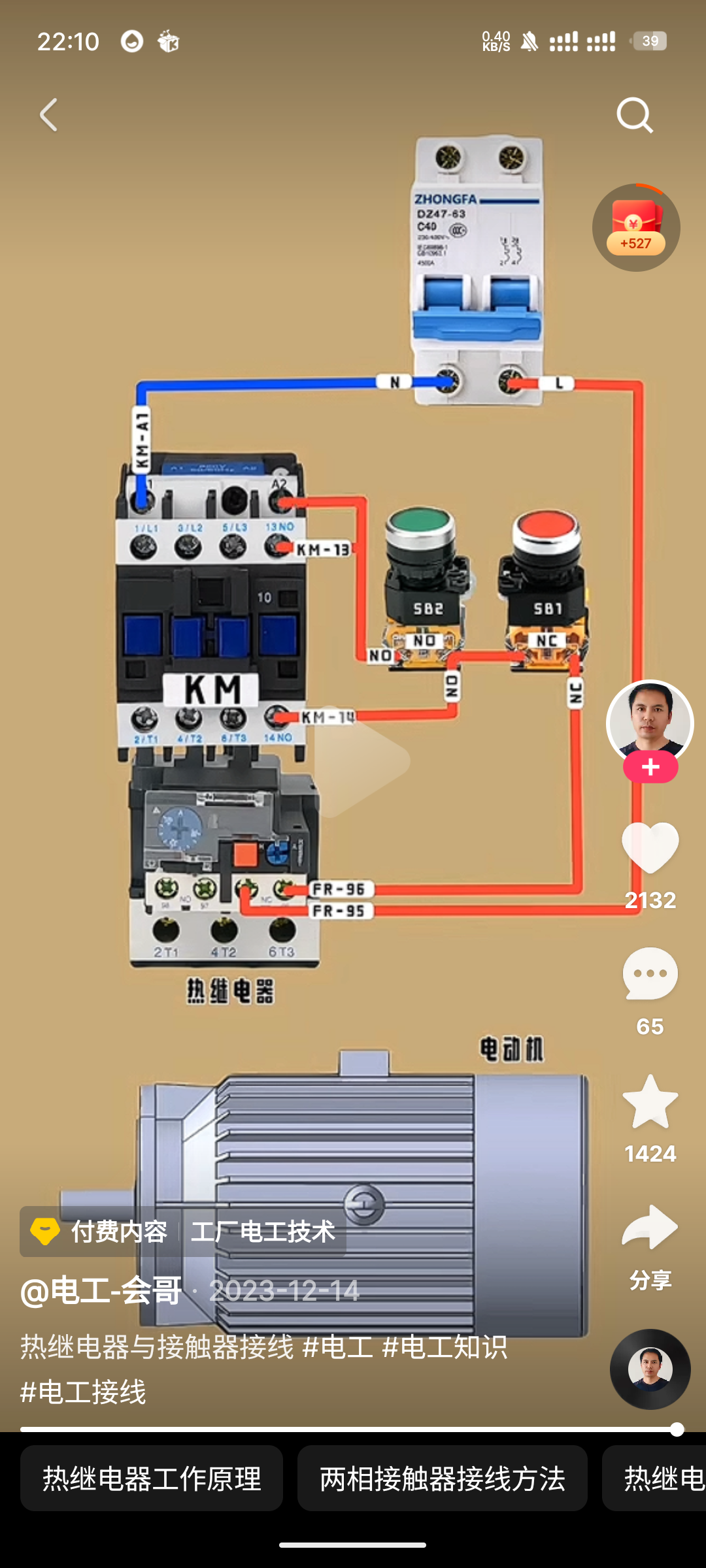Open @电工-会哥 username link
The image size is (706, 1568).
tap(101, 1291)
